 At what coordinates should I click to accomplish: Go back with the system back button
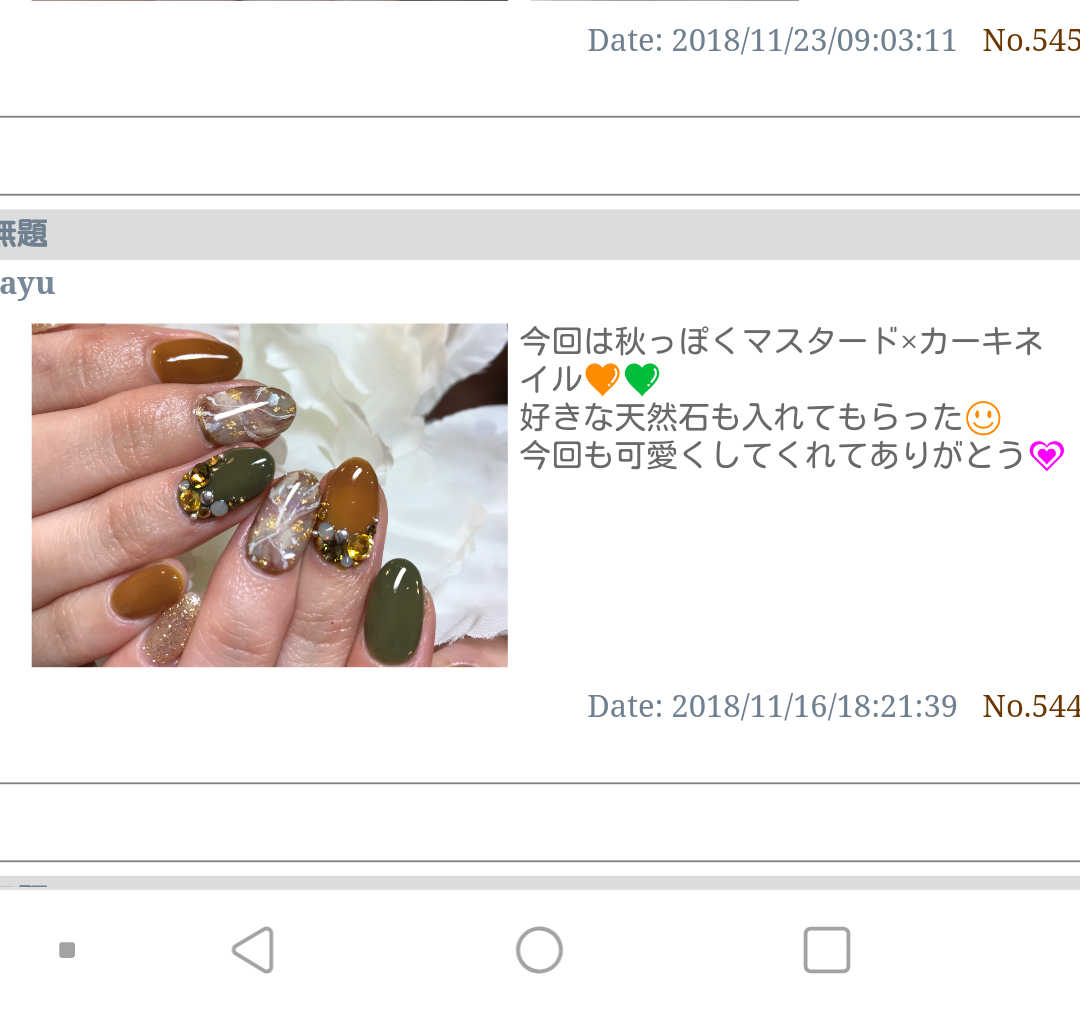(x=253, y=950)
